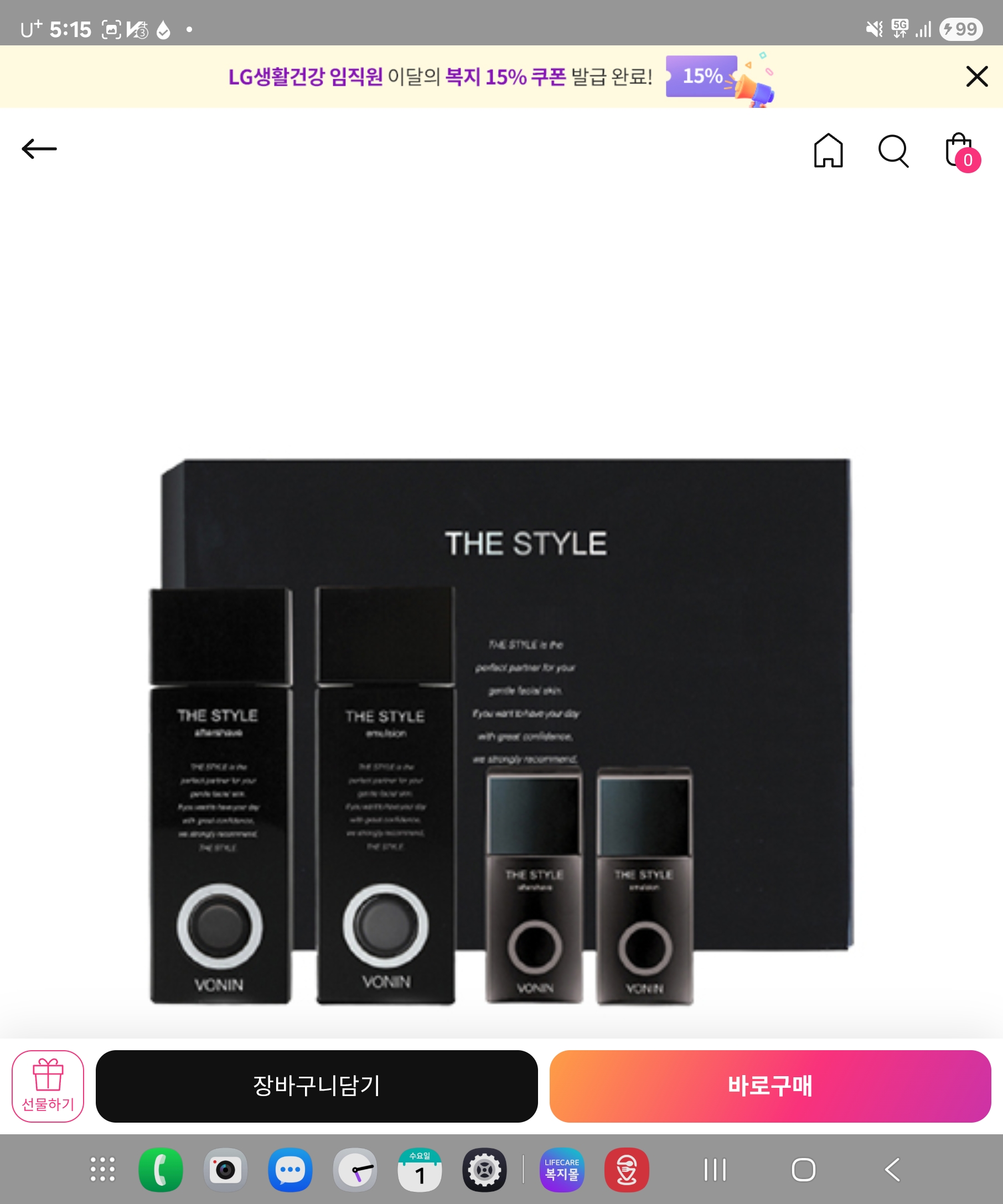Screen dimensions: 1003x1204
Task: Open the Calendar app in taskbar
Action: tap(420, 1169)
